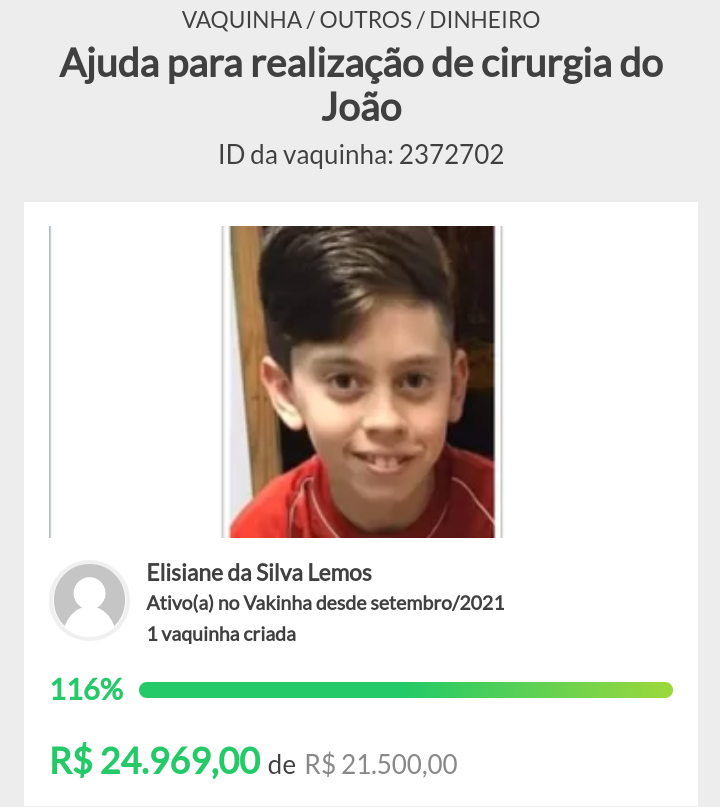View the campaign photo of João
Screen dimensions: 720x807
361,382
